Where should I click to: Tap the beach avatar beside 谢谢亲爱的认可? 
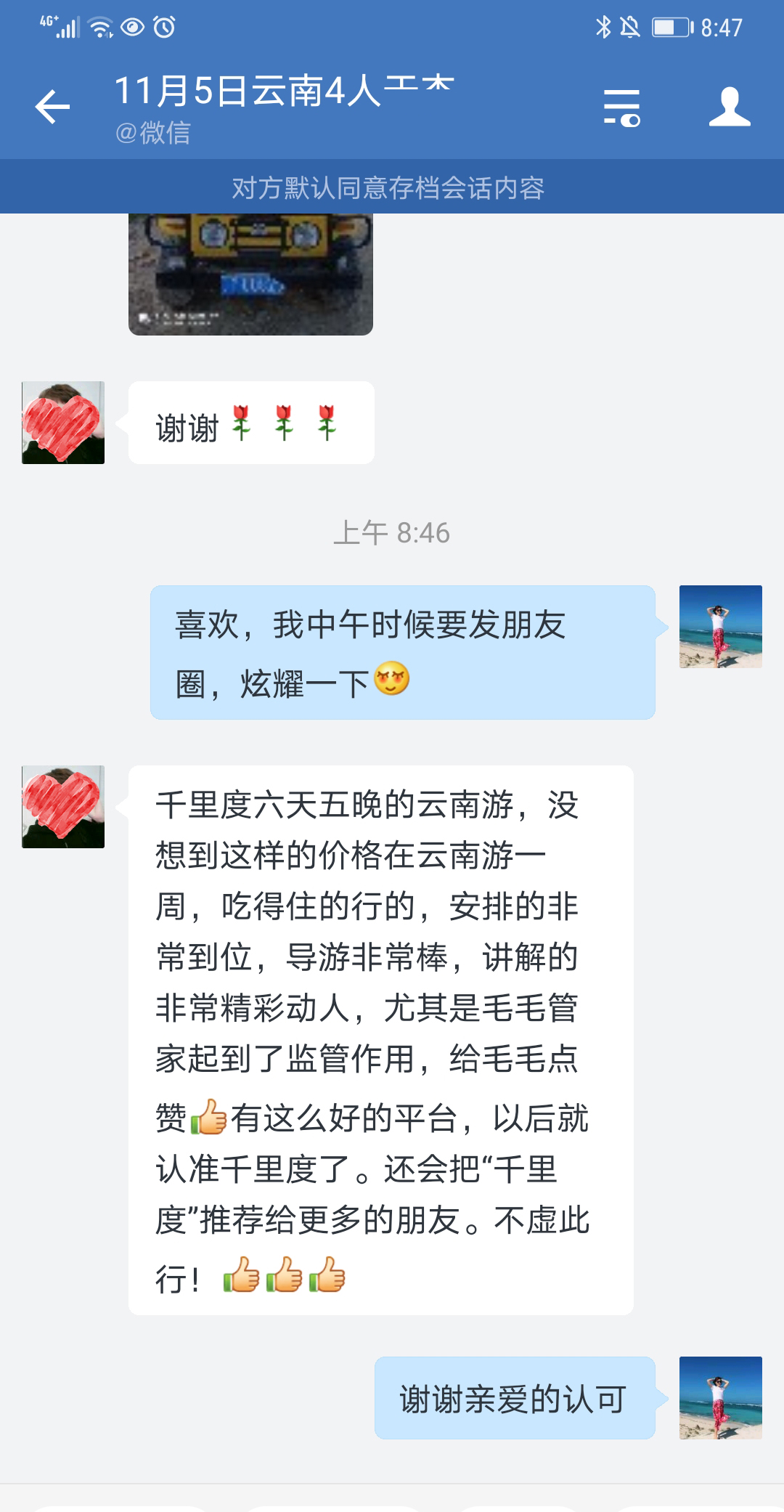coord(720,1397)
